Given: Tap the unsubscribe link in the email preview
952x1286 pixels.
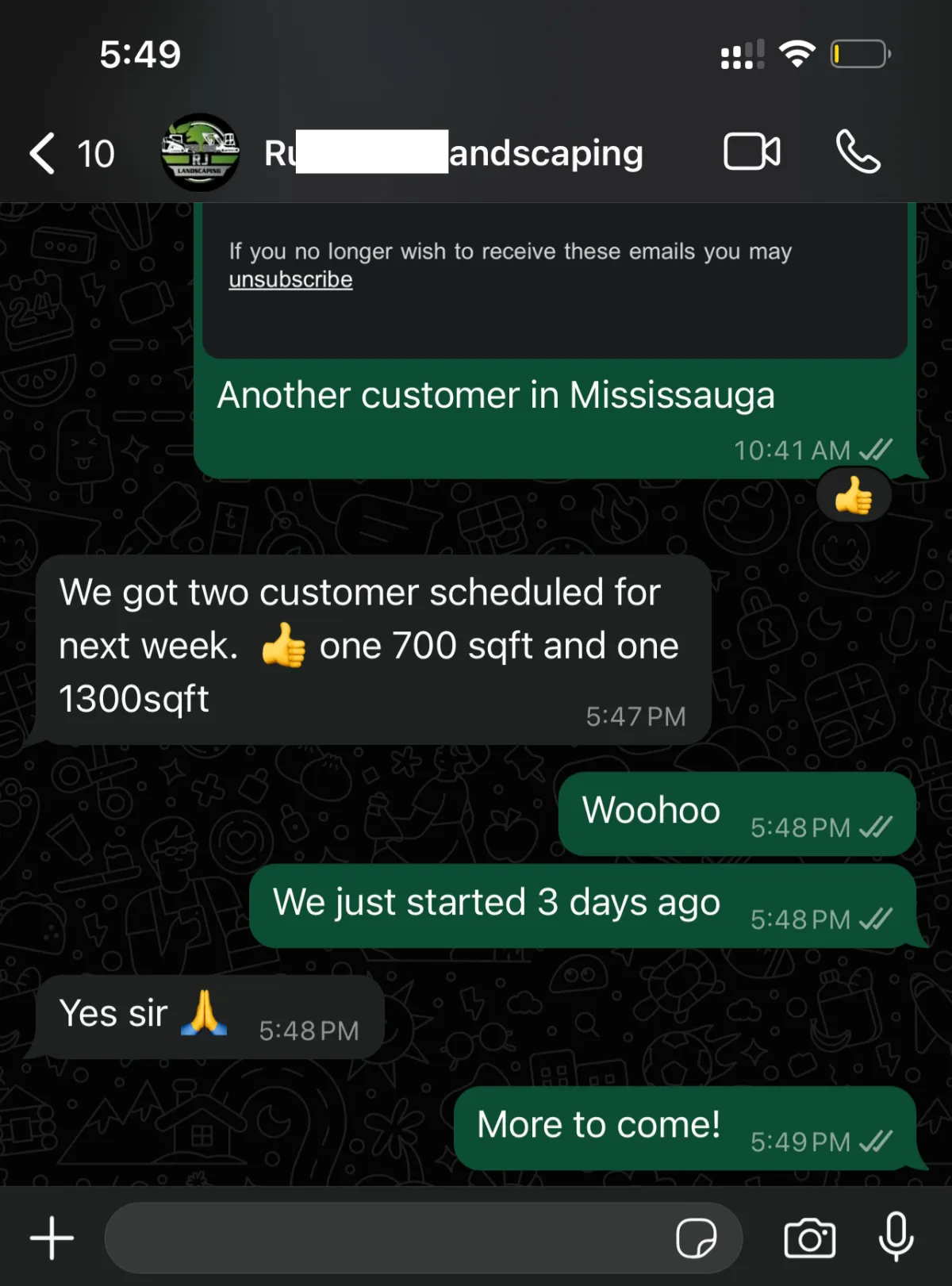Looking at the screenshot, I should click(290, 280).
